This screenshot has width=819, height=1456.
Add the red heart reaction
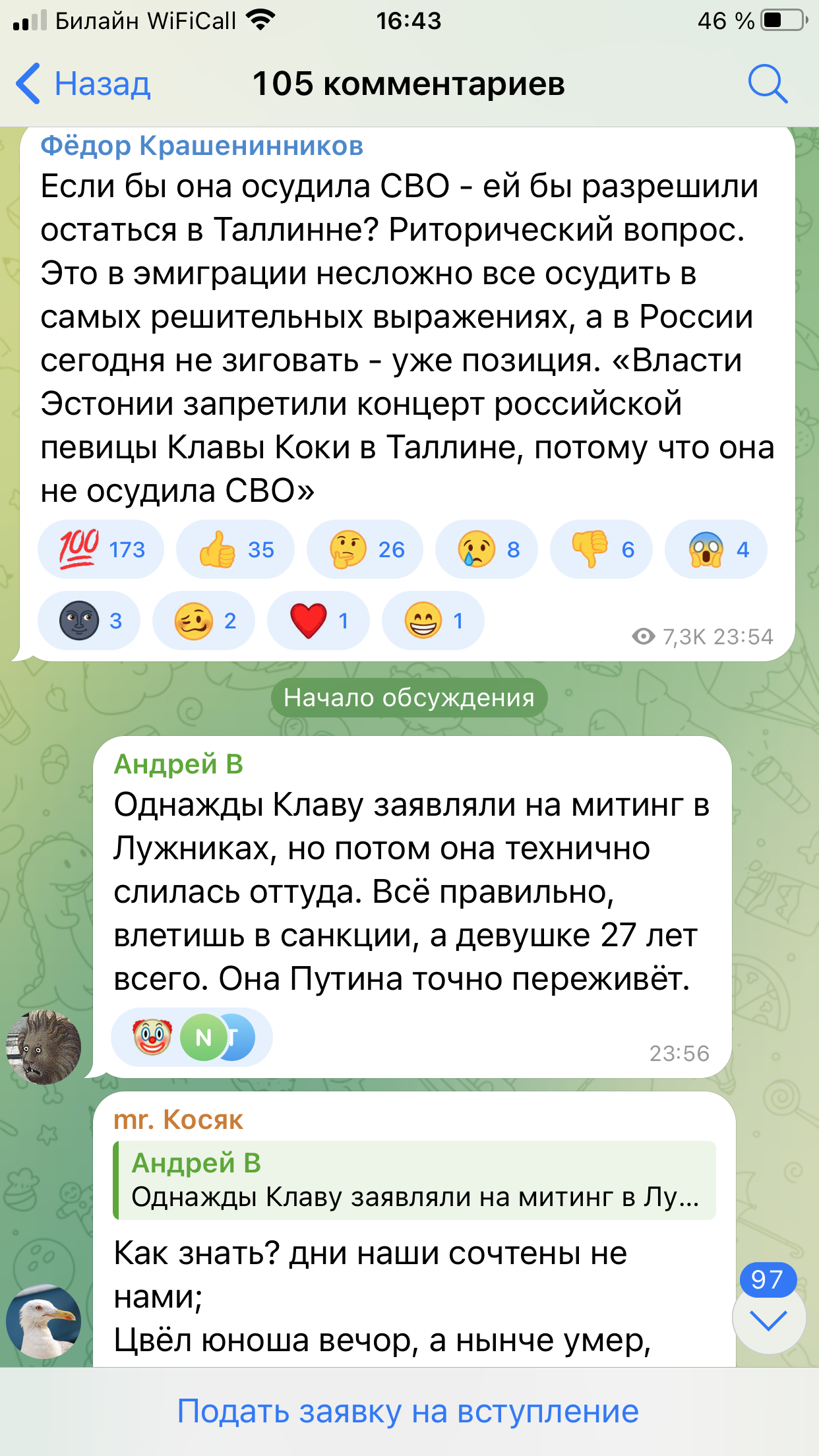click(318, 621)
